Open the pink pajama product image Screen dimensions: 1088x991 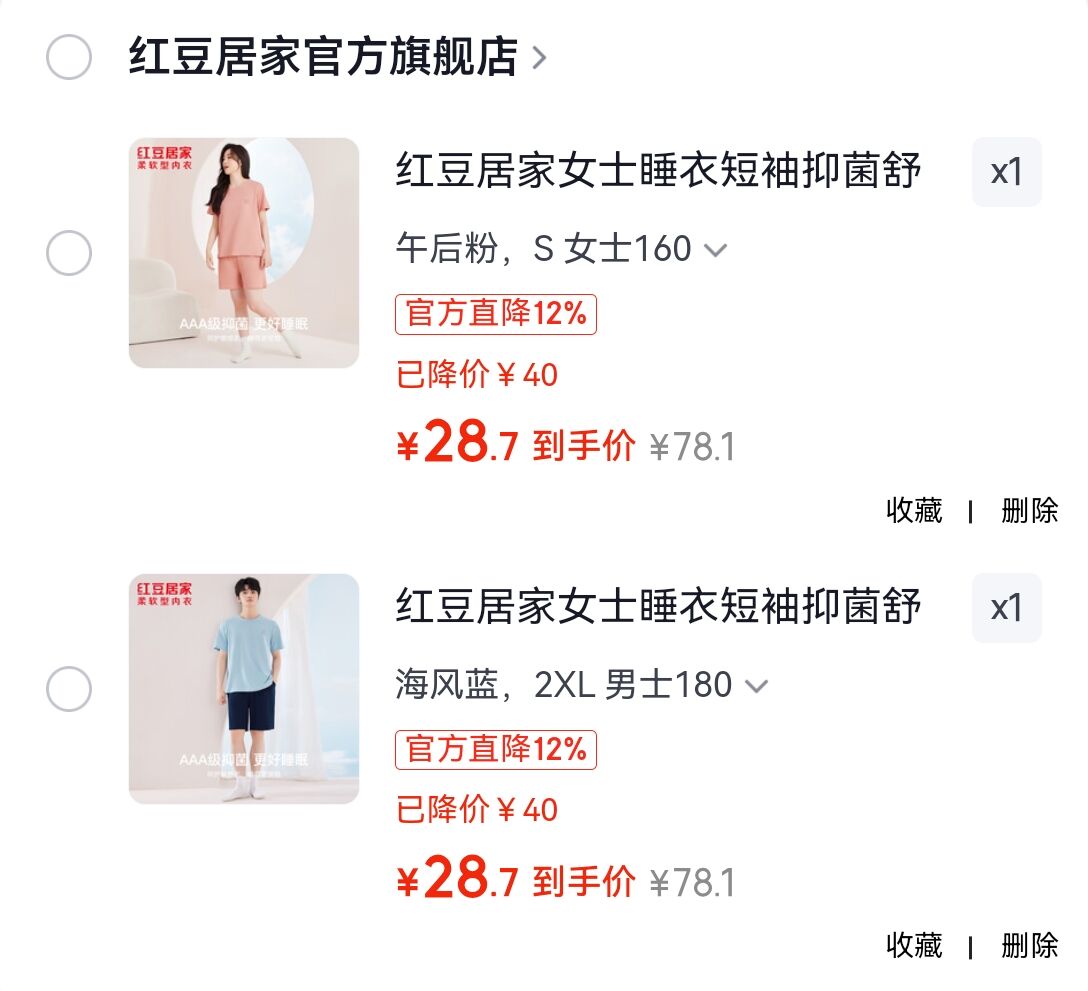tap(244, 253)
